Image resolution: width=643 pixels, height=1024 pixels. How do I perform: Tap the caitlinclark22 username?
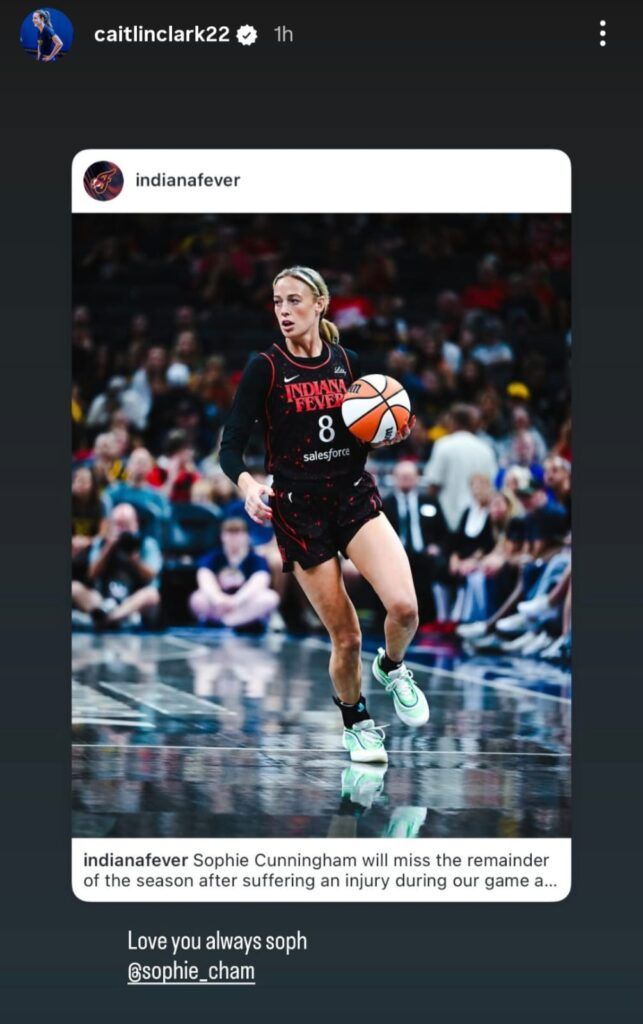point(161,35)
